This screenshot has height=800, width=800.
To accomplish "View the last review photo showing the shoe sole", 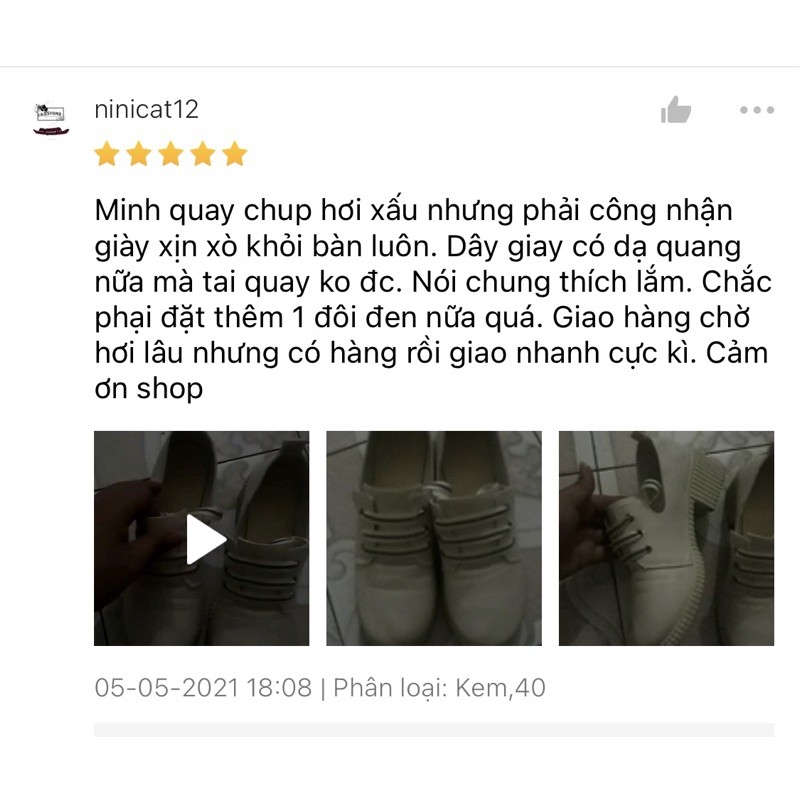I will (666, 538).
